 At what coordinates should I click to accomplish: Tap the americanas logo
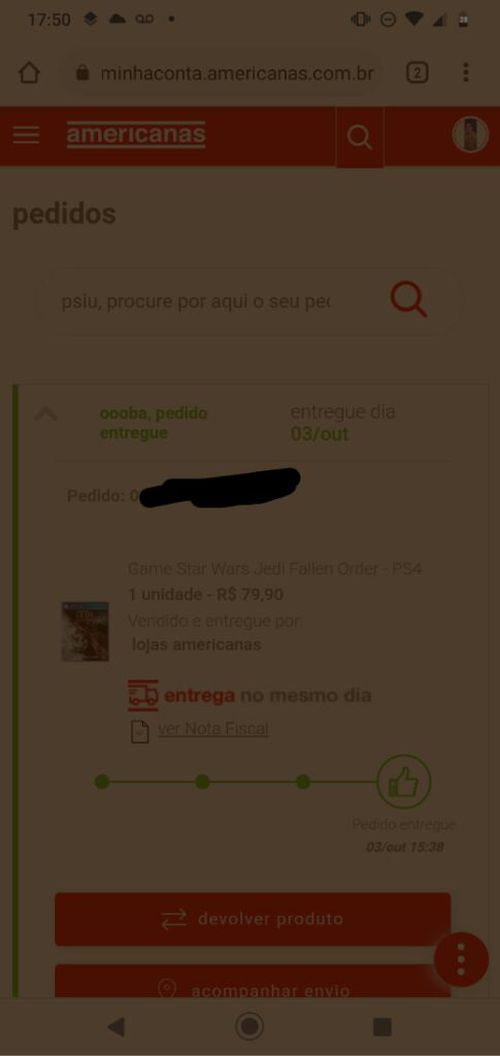[x=136, y=135]
